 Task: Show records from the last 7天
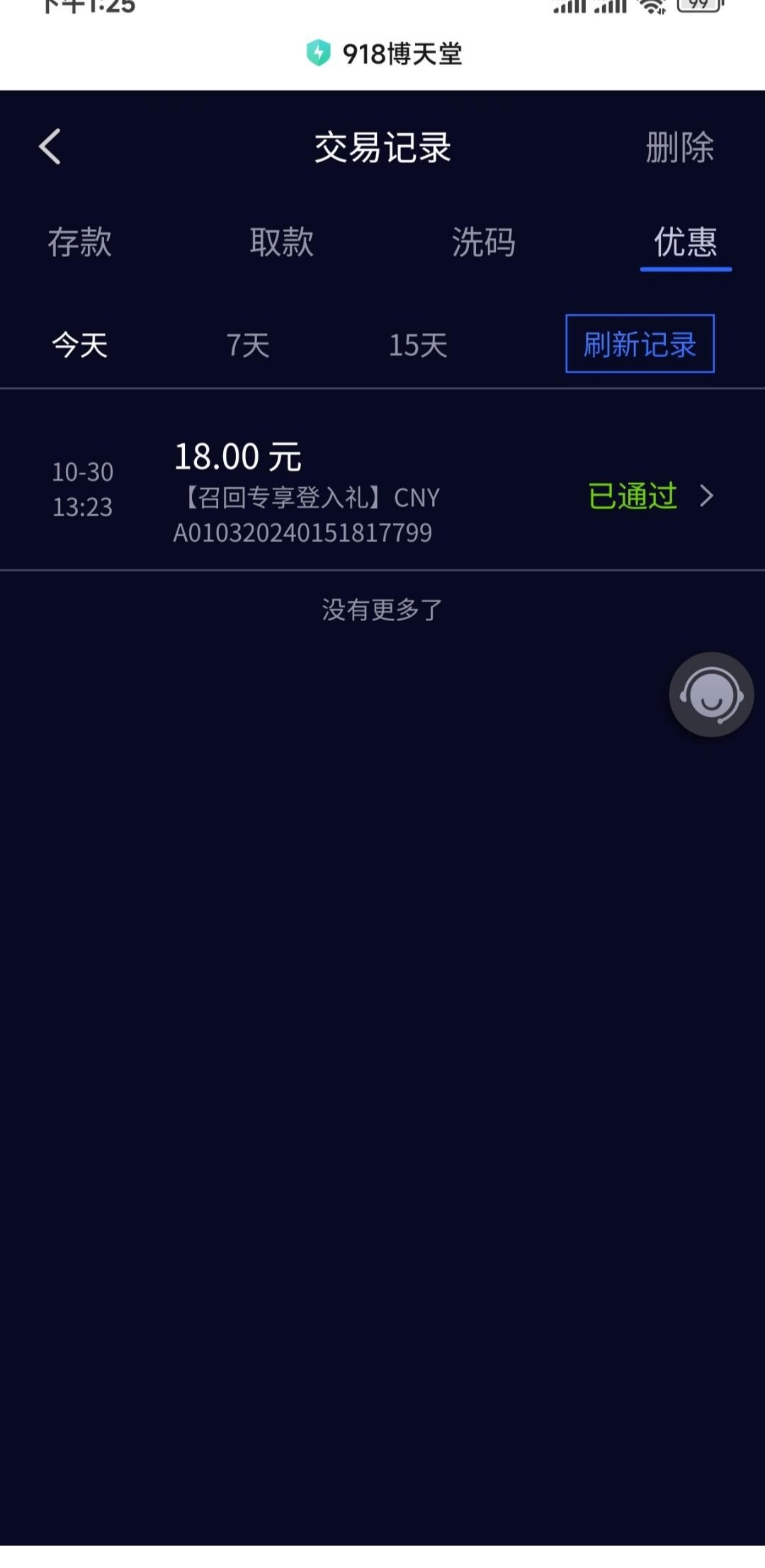[x=248, y=346]
